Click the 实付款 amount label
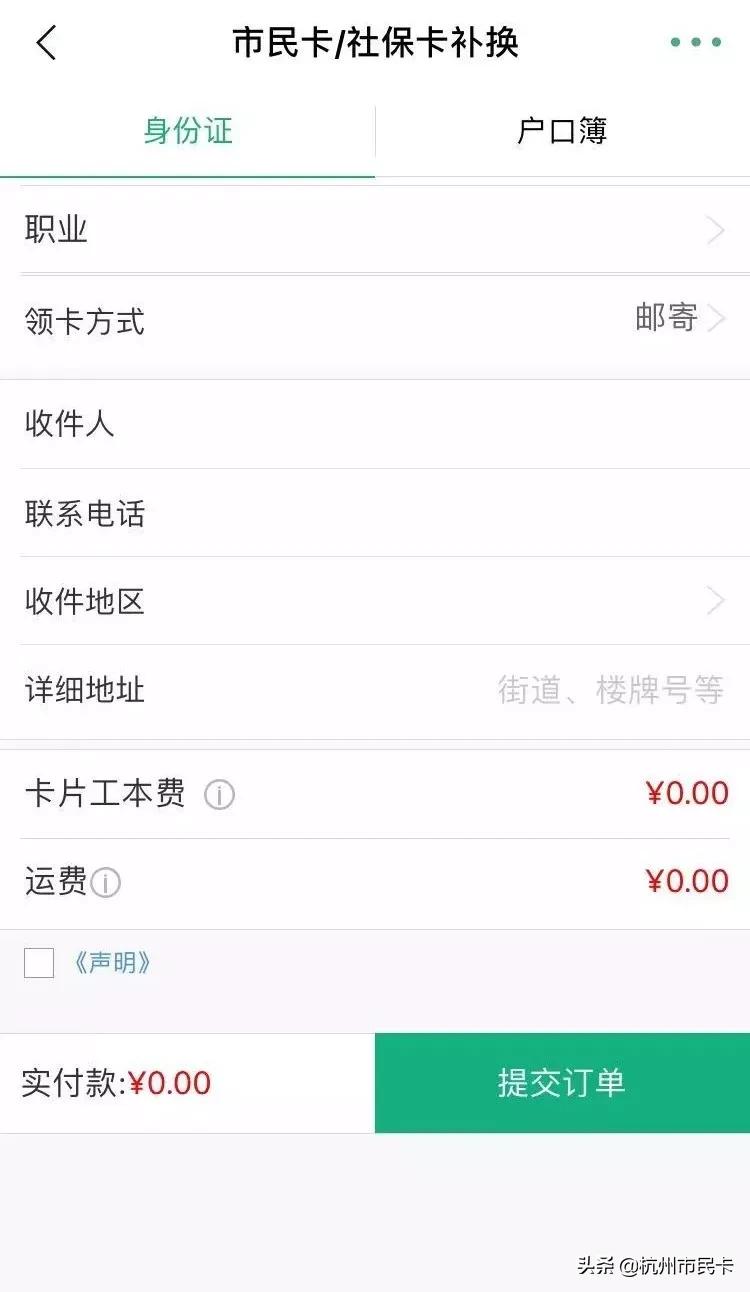 115,1082
